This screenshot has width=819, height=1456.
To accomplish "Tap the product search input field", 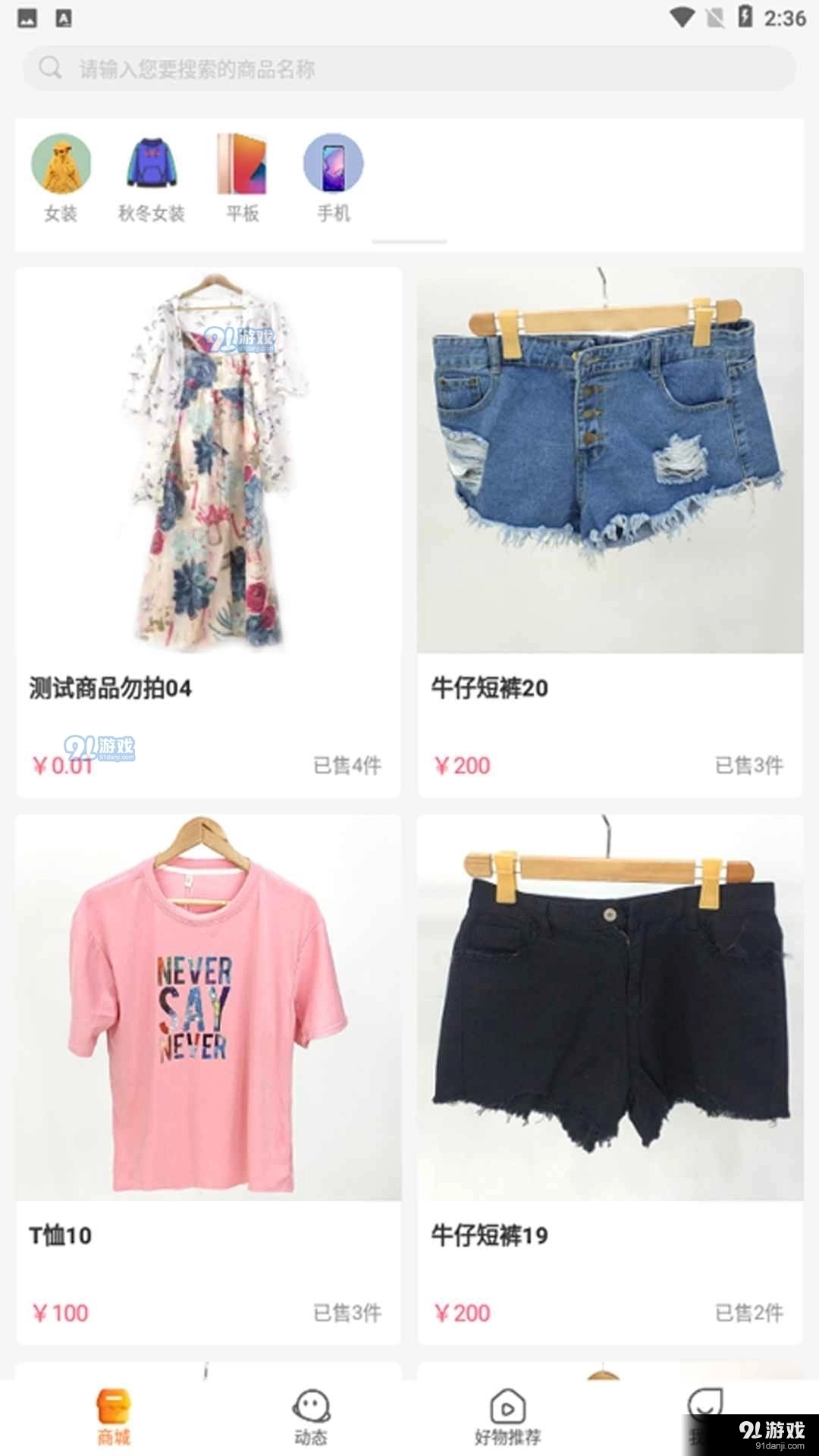I will point(303,67).
